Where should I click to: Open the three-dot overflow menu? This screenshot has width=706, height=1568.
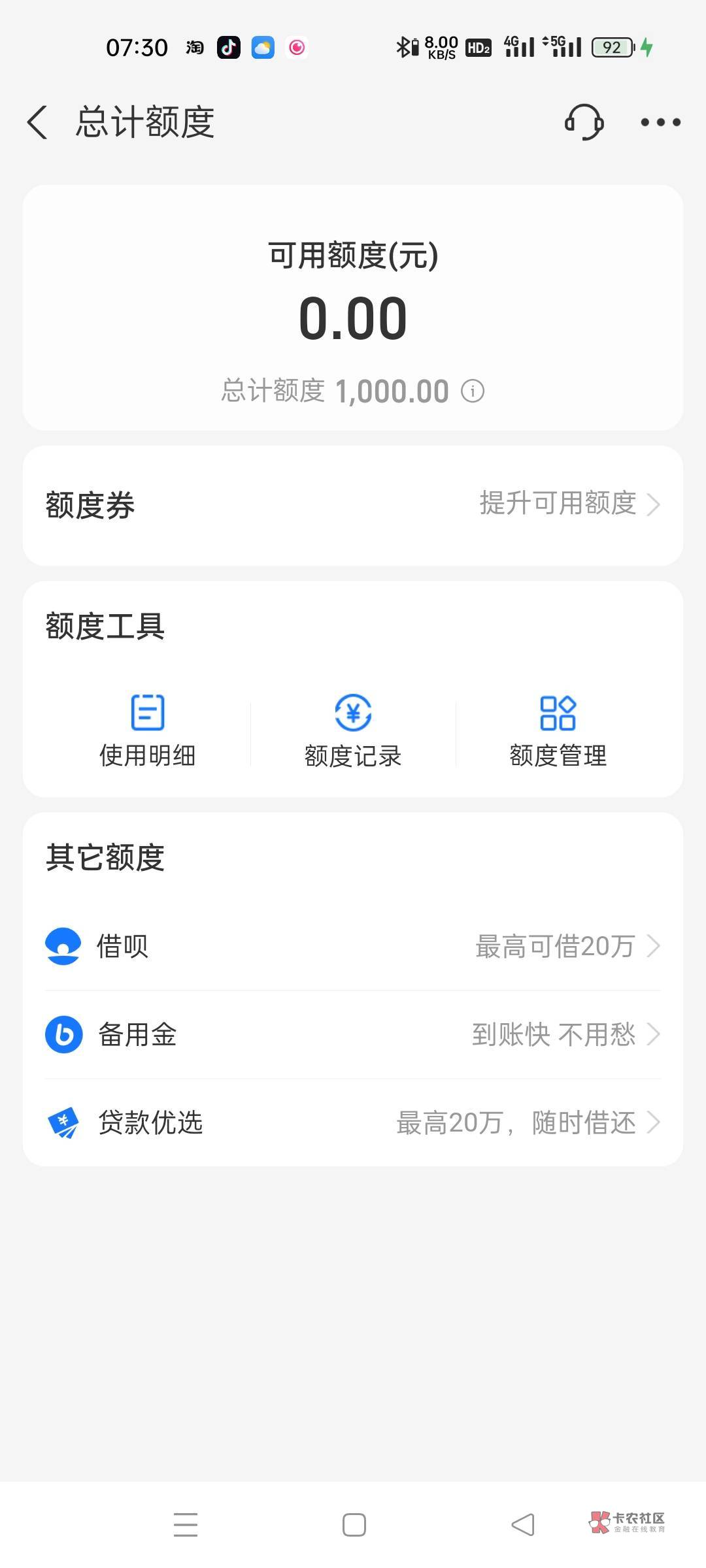pyautogui.click(x=660, y=122)
